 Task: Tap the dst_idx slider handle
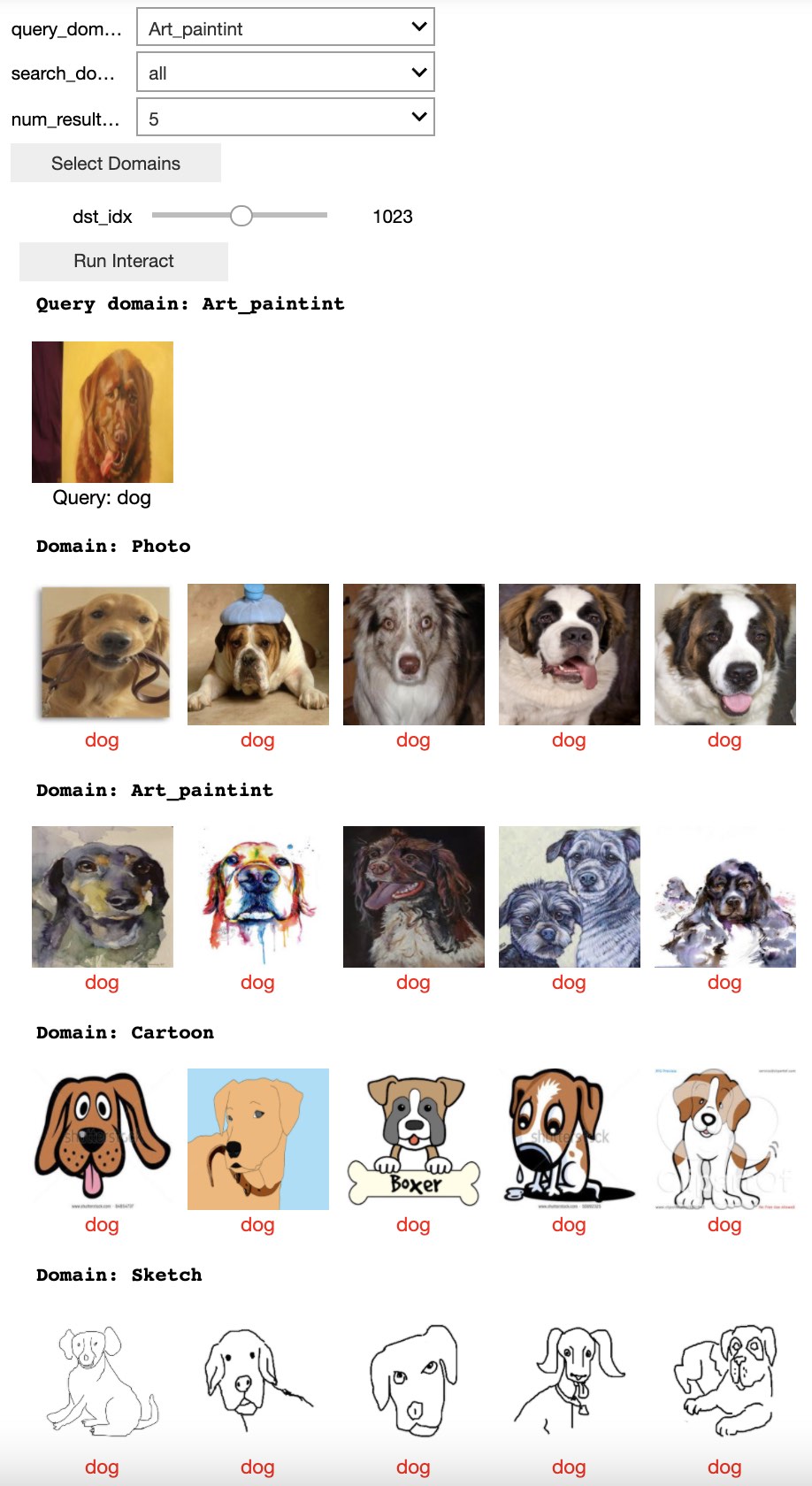tap(241, 216)
